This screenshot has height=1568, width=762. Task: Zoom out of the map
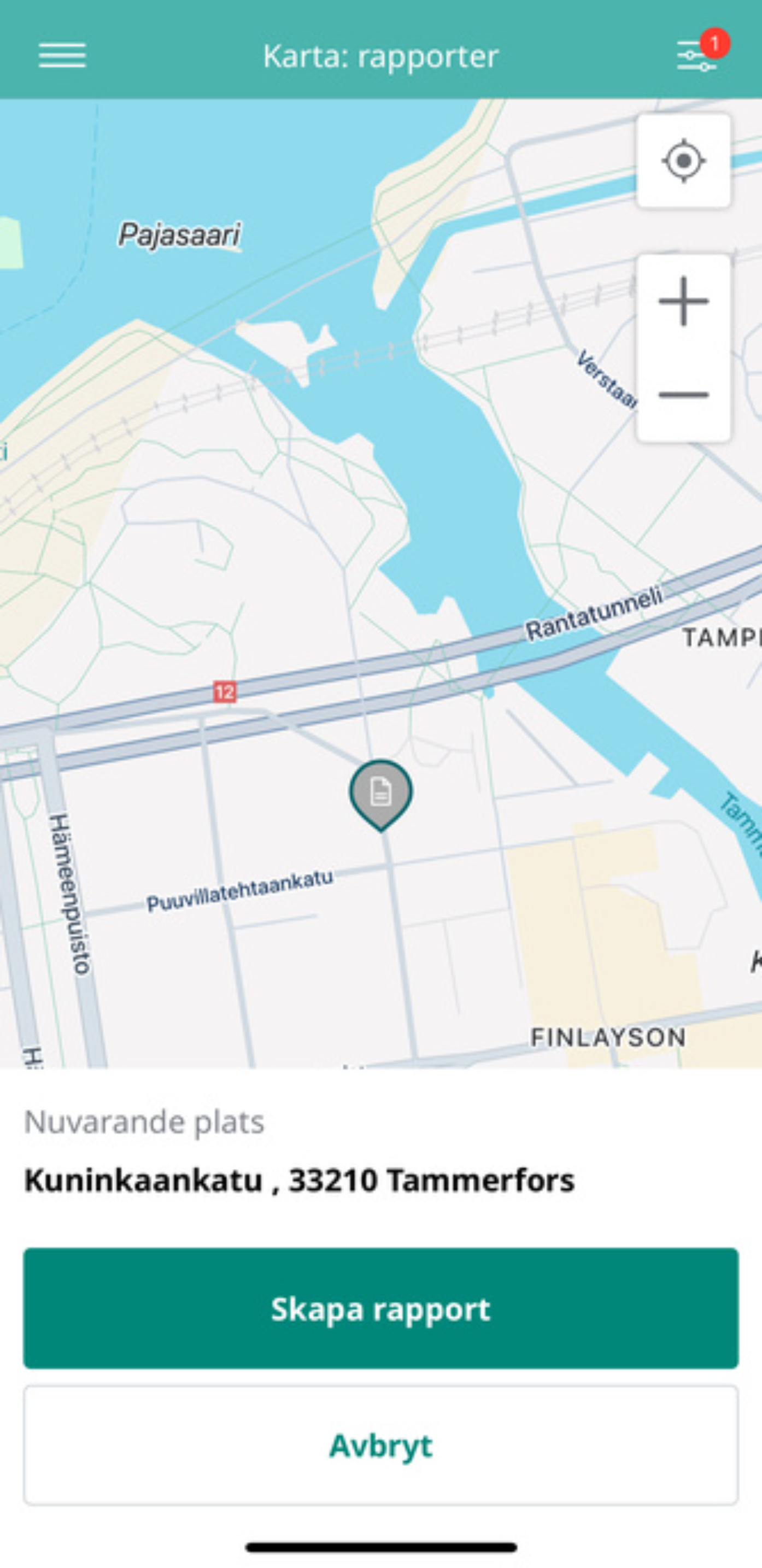(683, 395)
